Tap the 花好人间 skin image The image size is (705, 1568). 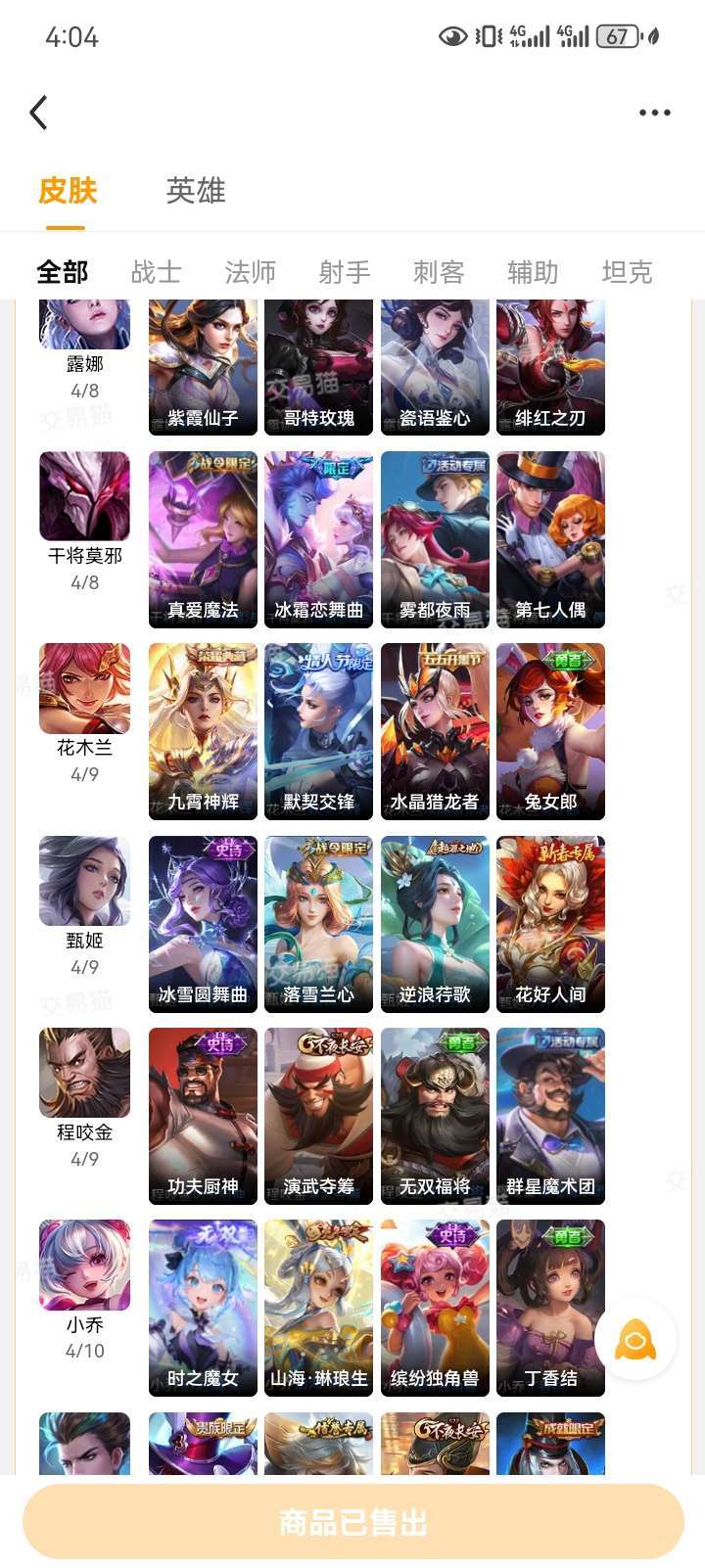550,924
